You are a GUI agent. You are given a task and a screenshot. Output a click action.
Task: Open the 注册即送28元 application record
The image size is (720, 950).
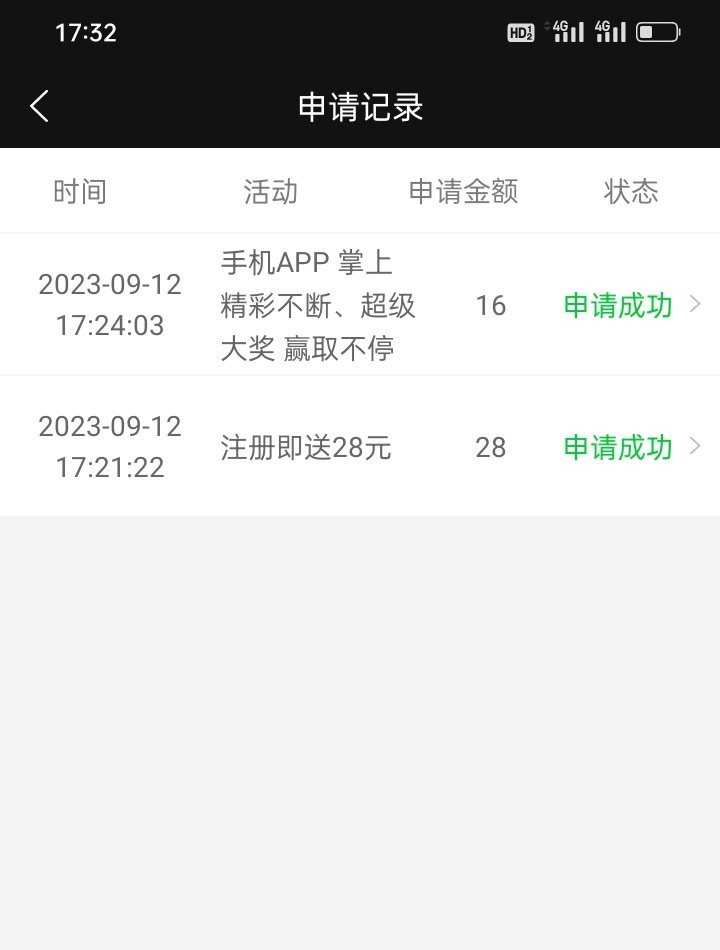point(360,447)
